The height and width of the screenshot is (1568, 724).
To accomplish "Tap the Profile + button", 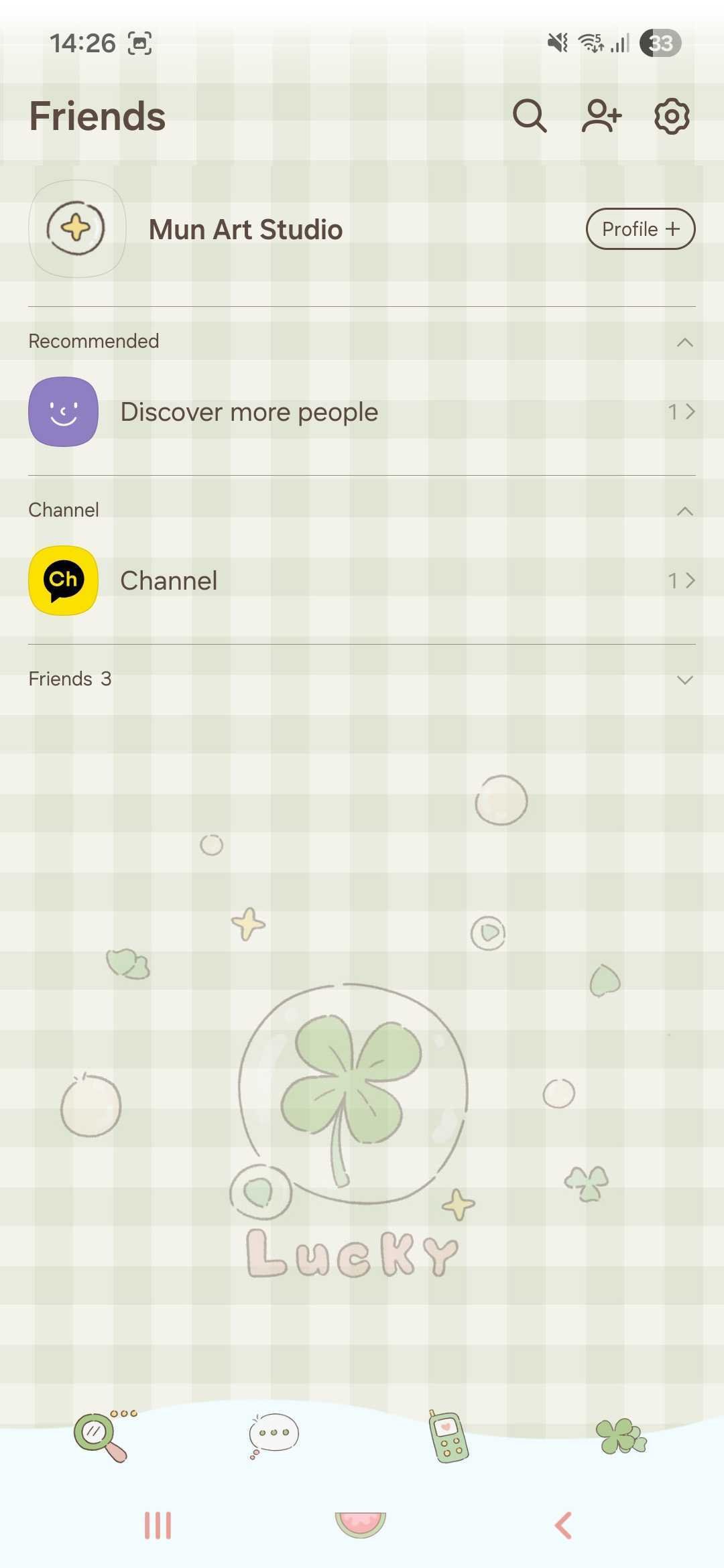I will click(640, 229).
